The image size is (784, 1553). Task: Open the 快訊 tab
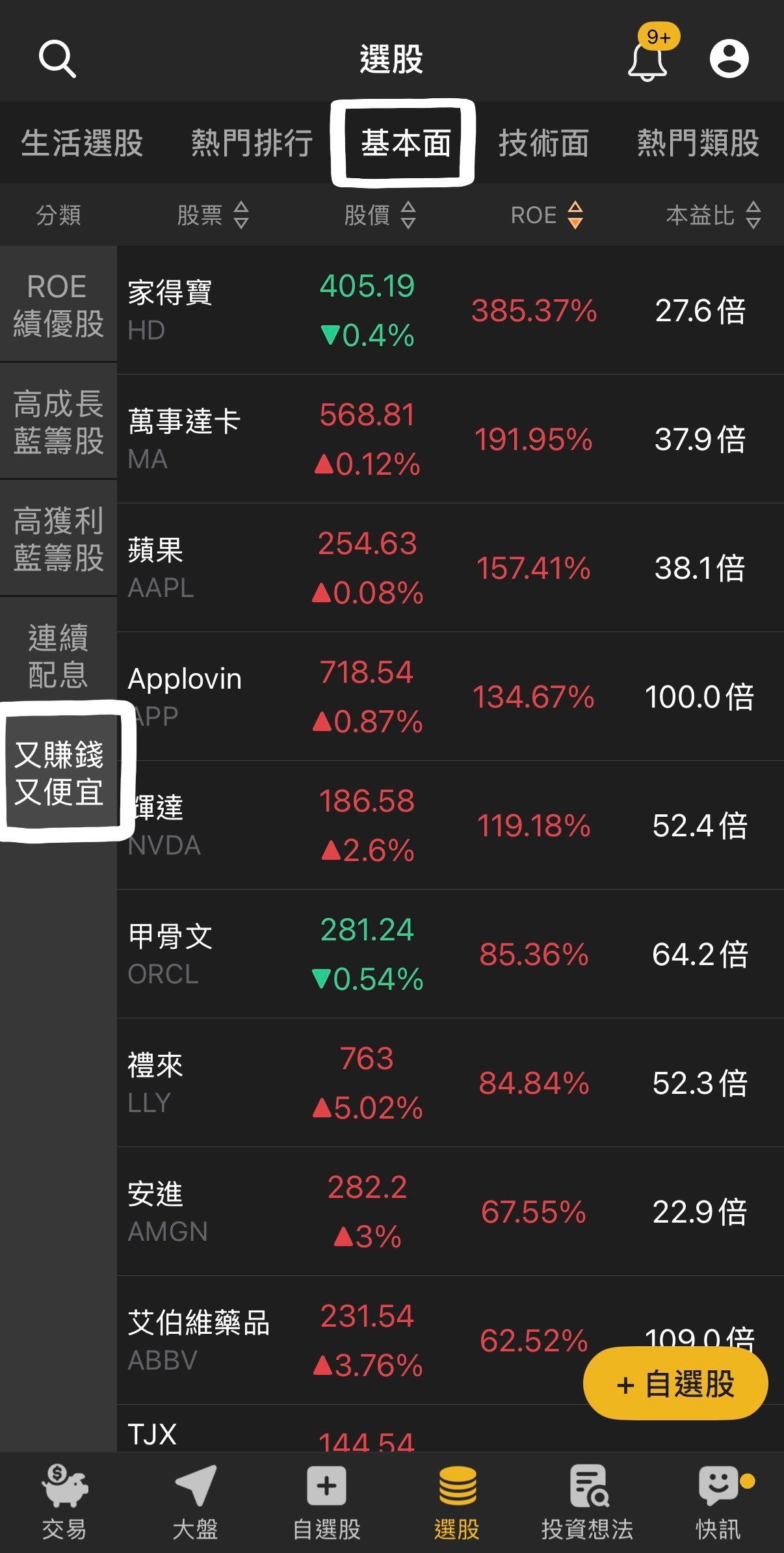(718, 1503)
